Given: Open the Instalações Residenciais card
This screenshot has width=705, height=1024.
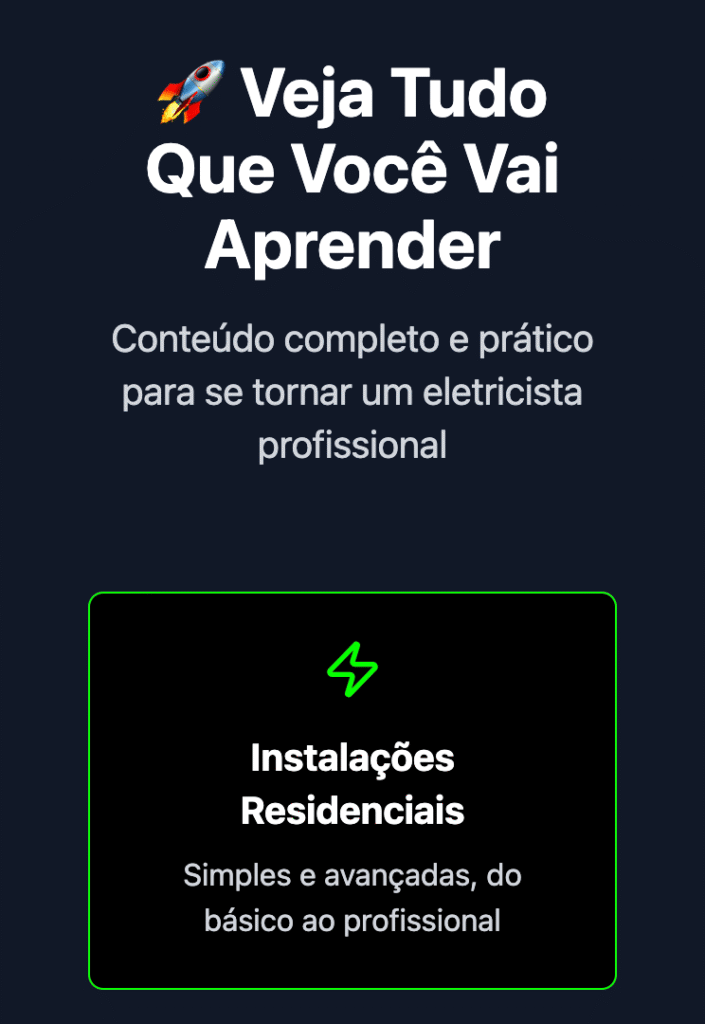Looking at the screenshot, I should click(352, 790).
